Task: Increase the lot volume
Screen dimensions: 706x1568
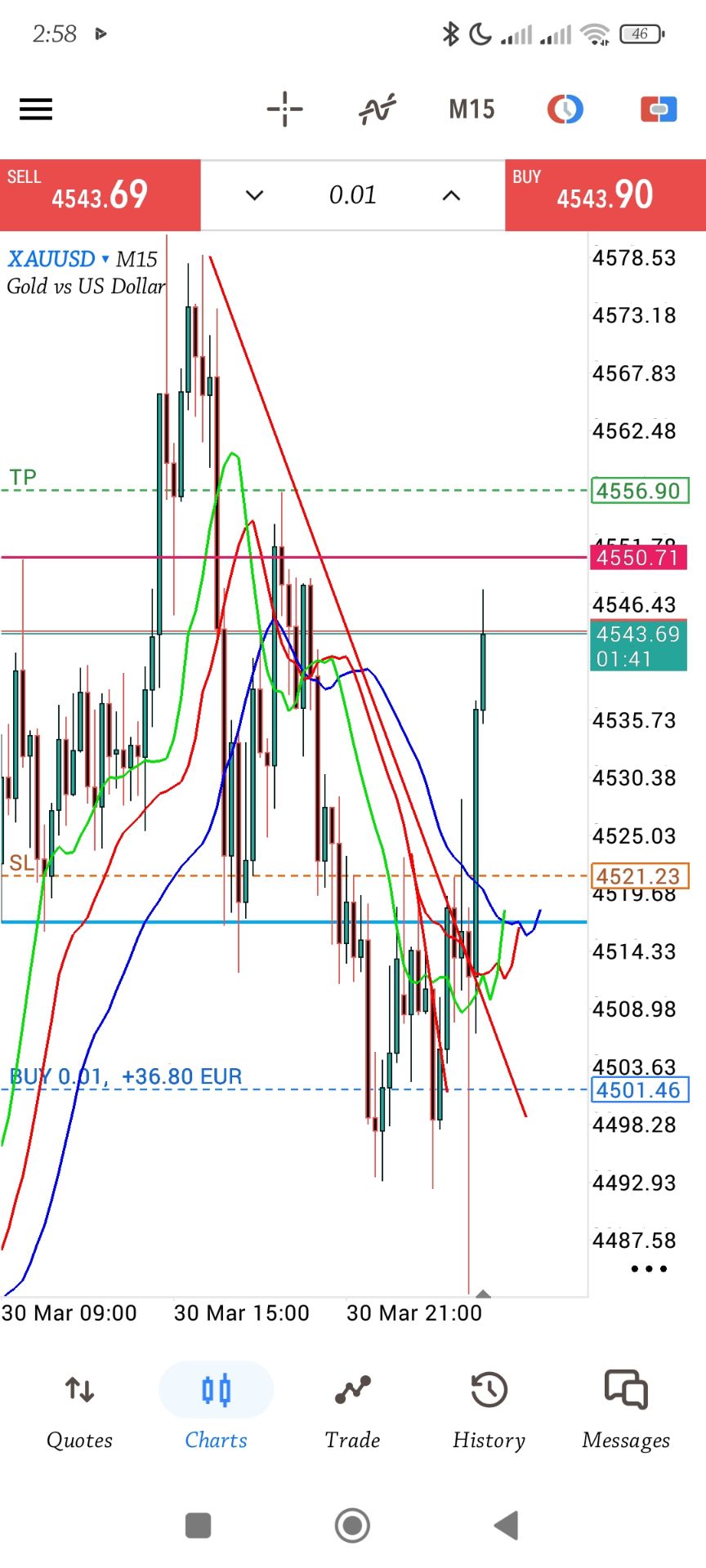Action: (451, 195)
